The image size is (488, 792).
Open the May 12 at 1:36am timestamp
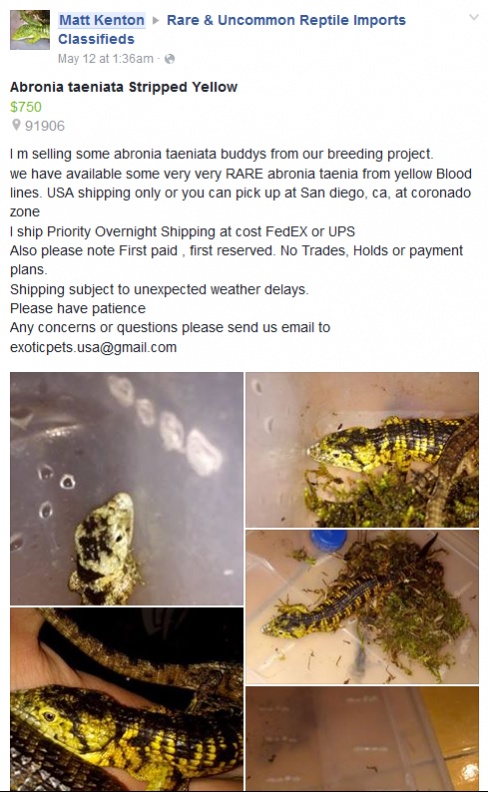(106, 59)
